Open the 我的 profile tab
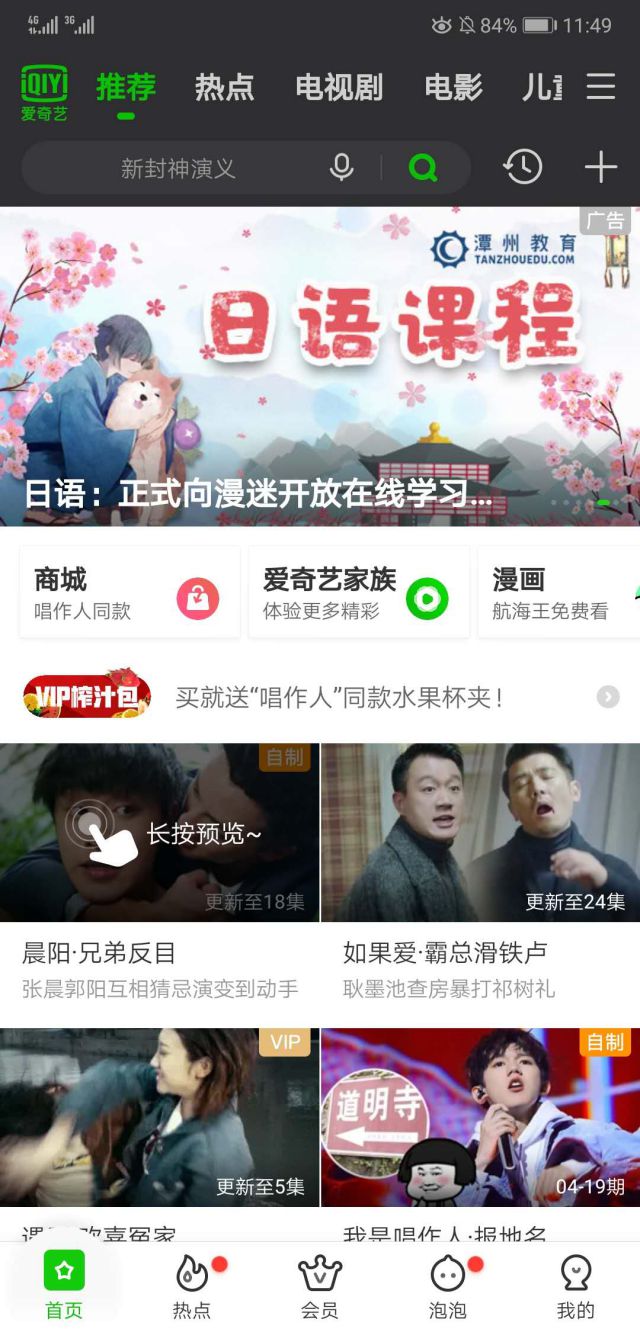Viewport: 640px width, 1329px height. (x=575, y=1287)
